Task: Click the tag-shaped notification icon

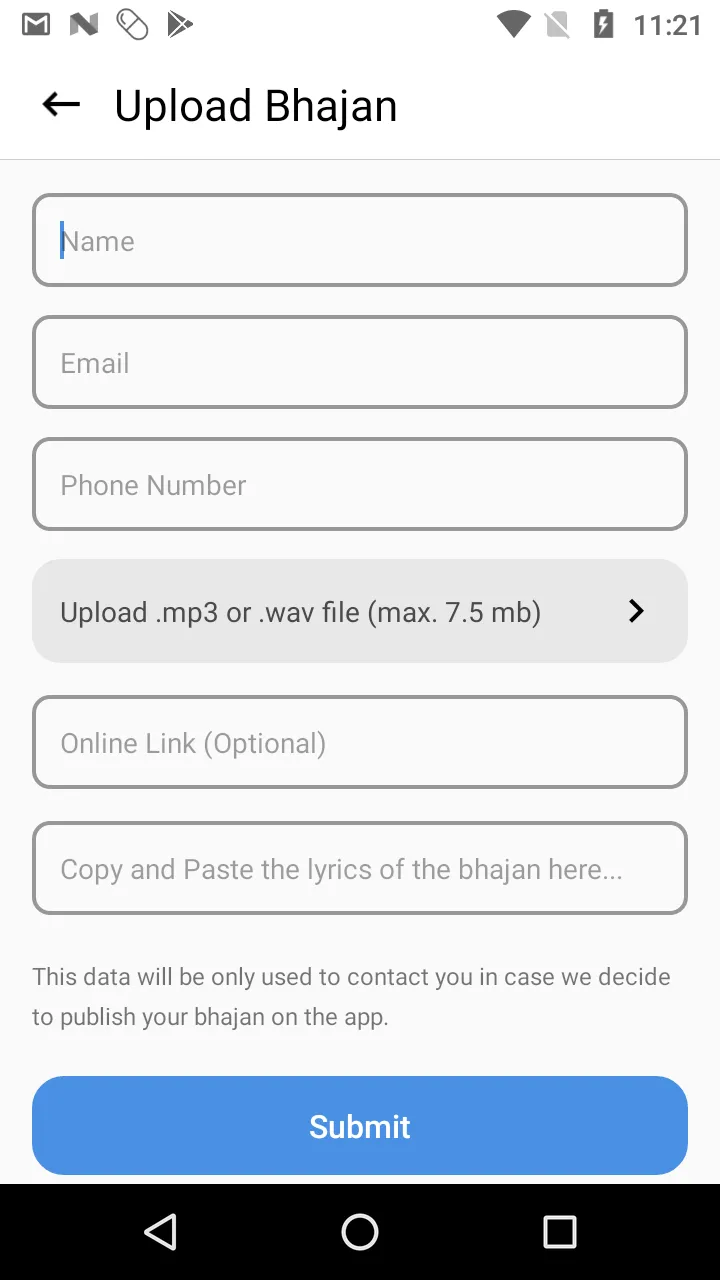Action: [x=131, y=24]
